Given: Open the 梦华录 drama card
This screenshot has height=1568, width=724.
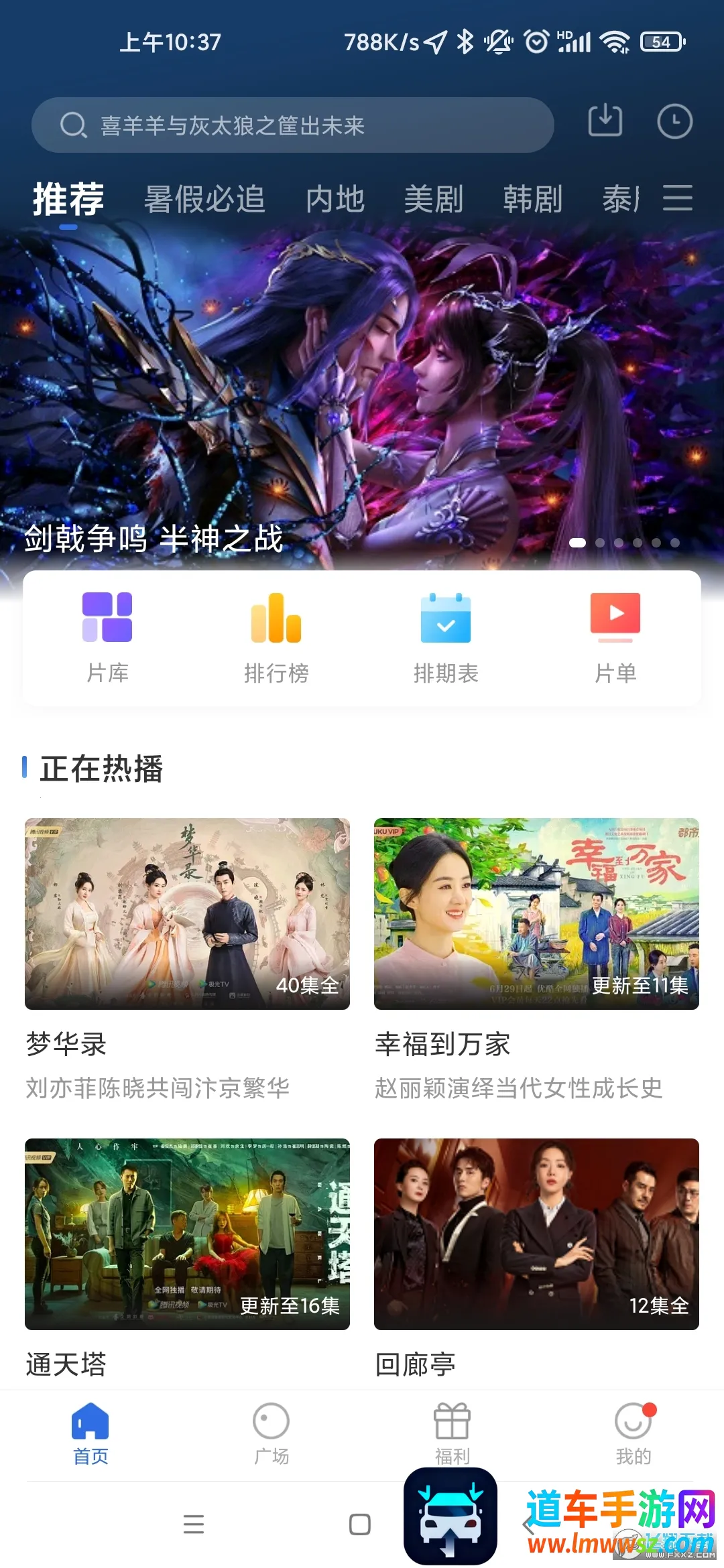Looking at the screenshot, I should (x=187, y=913).
